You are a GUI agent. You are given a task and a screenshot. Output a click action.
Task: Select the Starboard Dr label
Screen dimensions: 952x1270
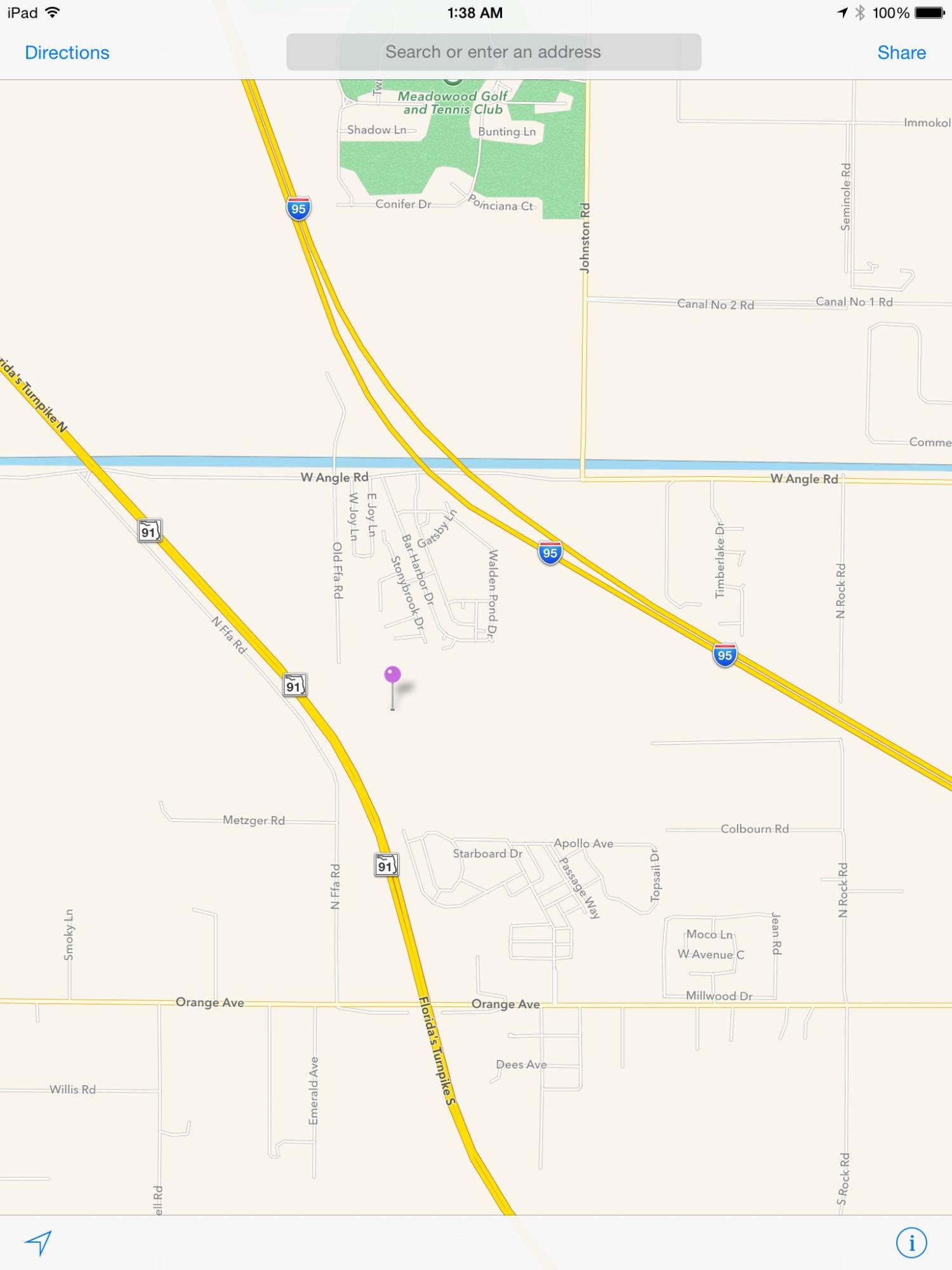tap(487, 854)
